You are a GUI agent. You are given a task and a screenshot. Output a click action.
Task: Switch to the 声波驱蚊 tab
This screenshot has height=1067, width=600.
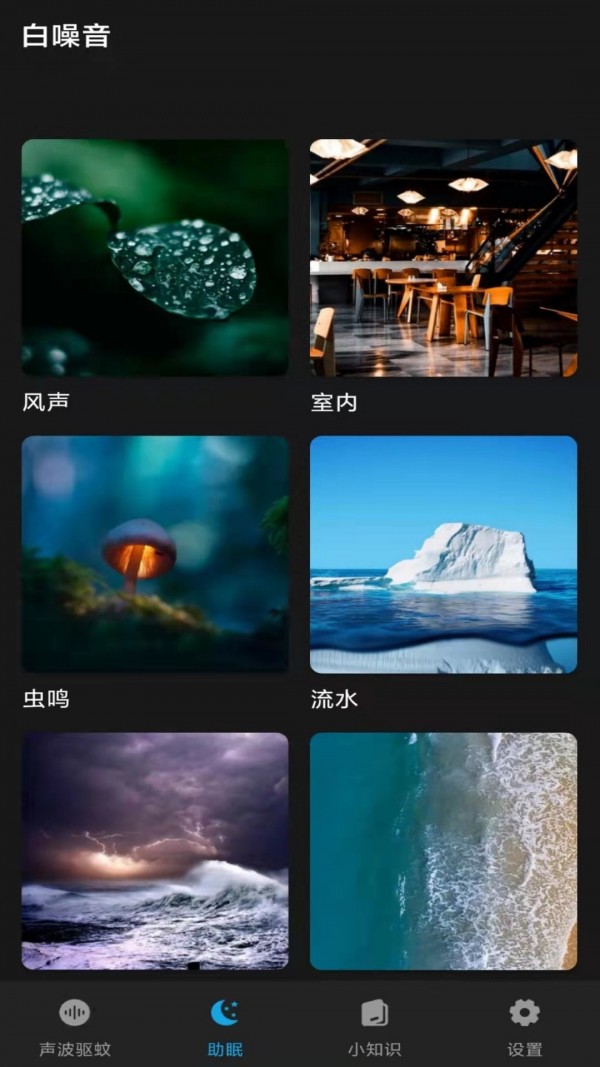point(75,1027)
